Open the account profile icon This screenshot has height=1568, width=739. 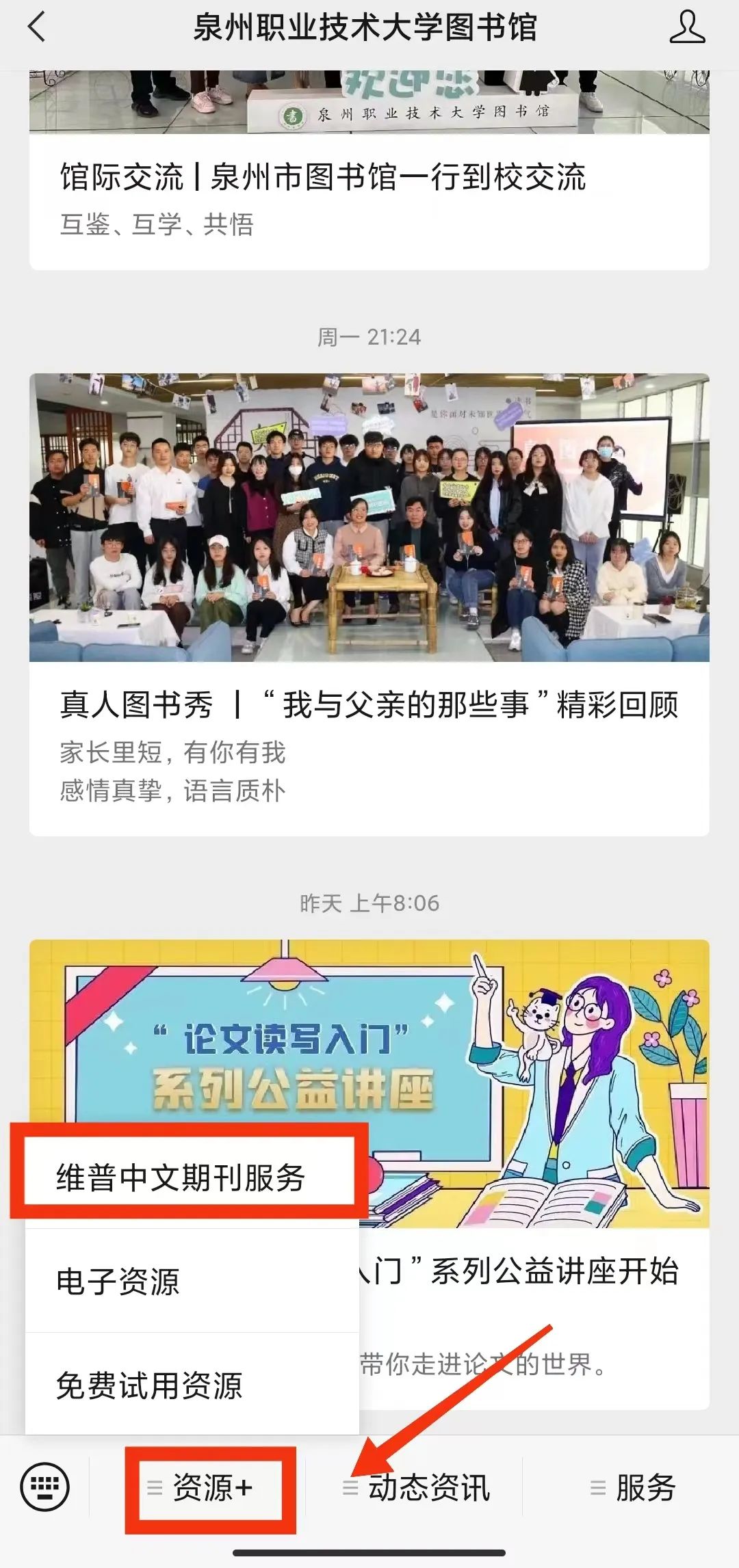click(x=686, y=28)
